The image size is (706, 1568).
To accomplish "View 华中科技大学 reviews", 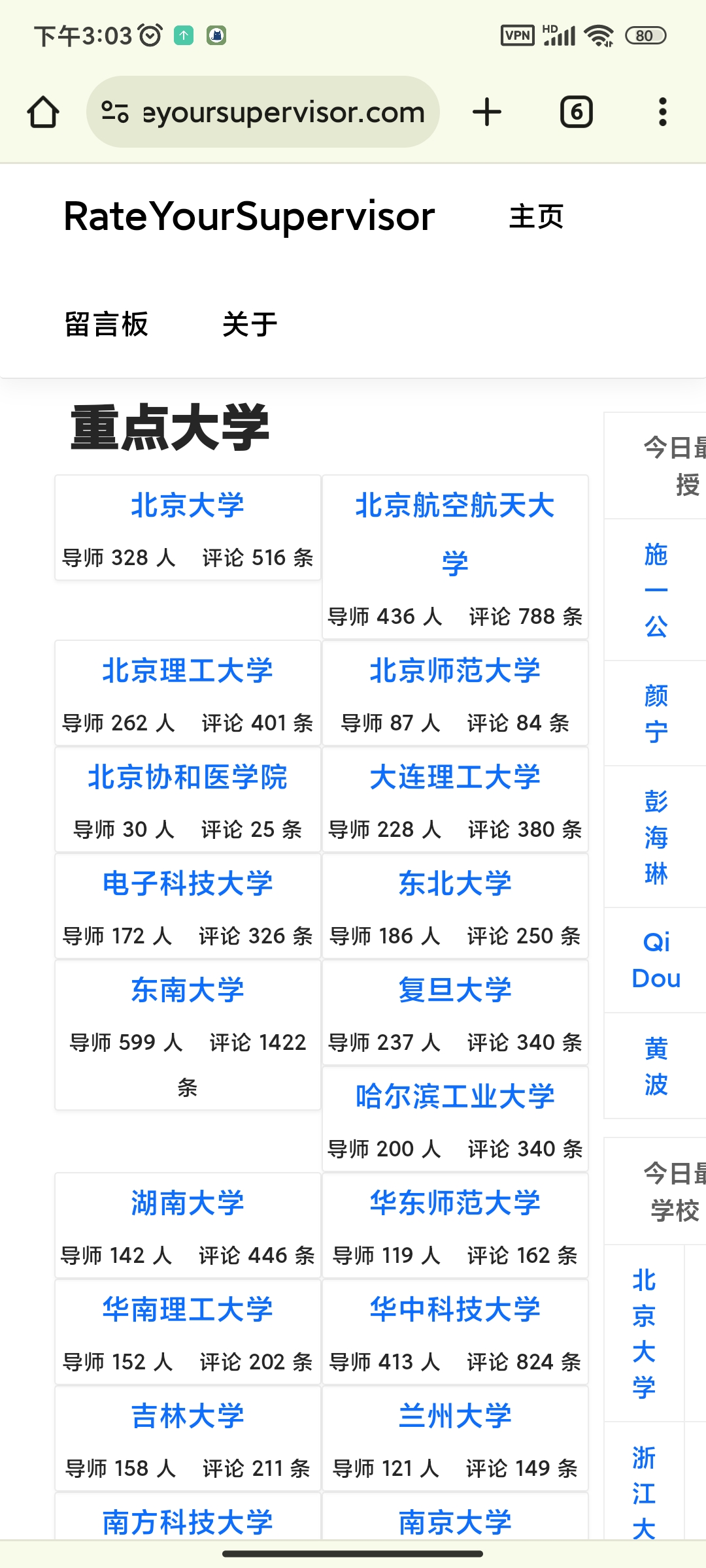I will click(x=455, y=1310).
